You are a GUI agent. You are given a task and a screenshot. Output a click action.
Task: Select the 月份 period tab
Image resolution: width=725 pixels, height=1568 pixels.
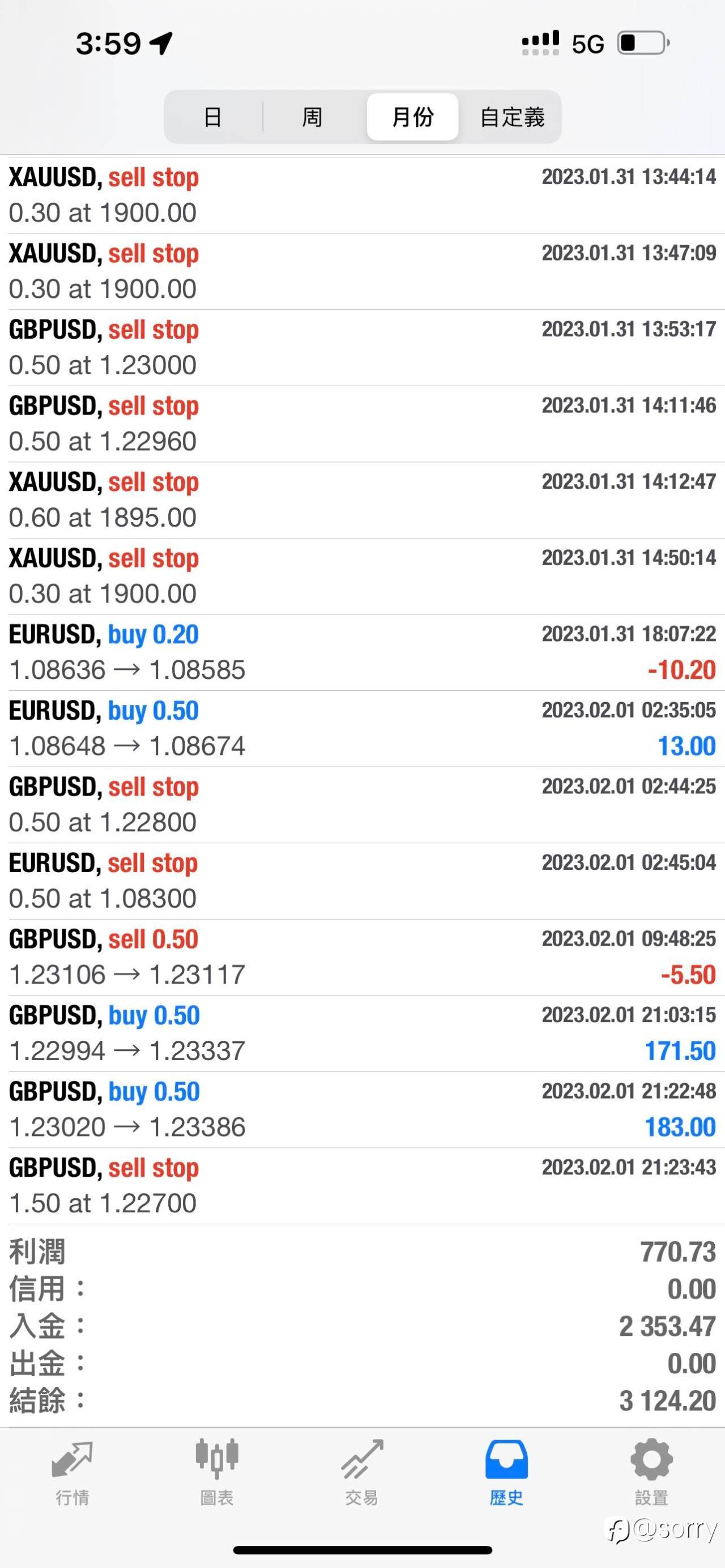click(x=413, y=116)
